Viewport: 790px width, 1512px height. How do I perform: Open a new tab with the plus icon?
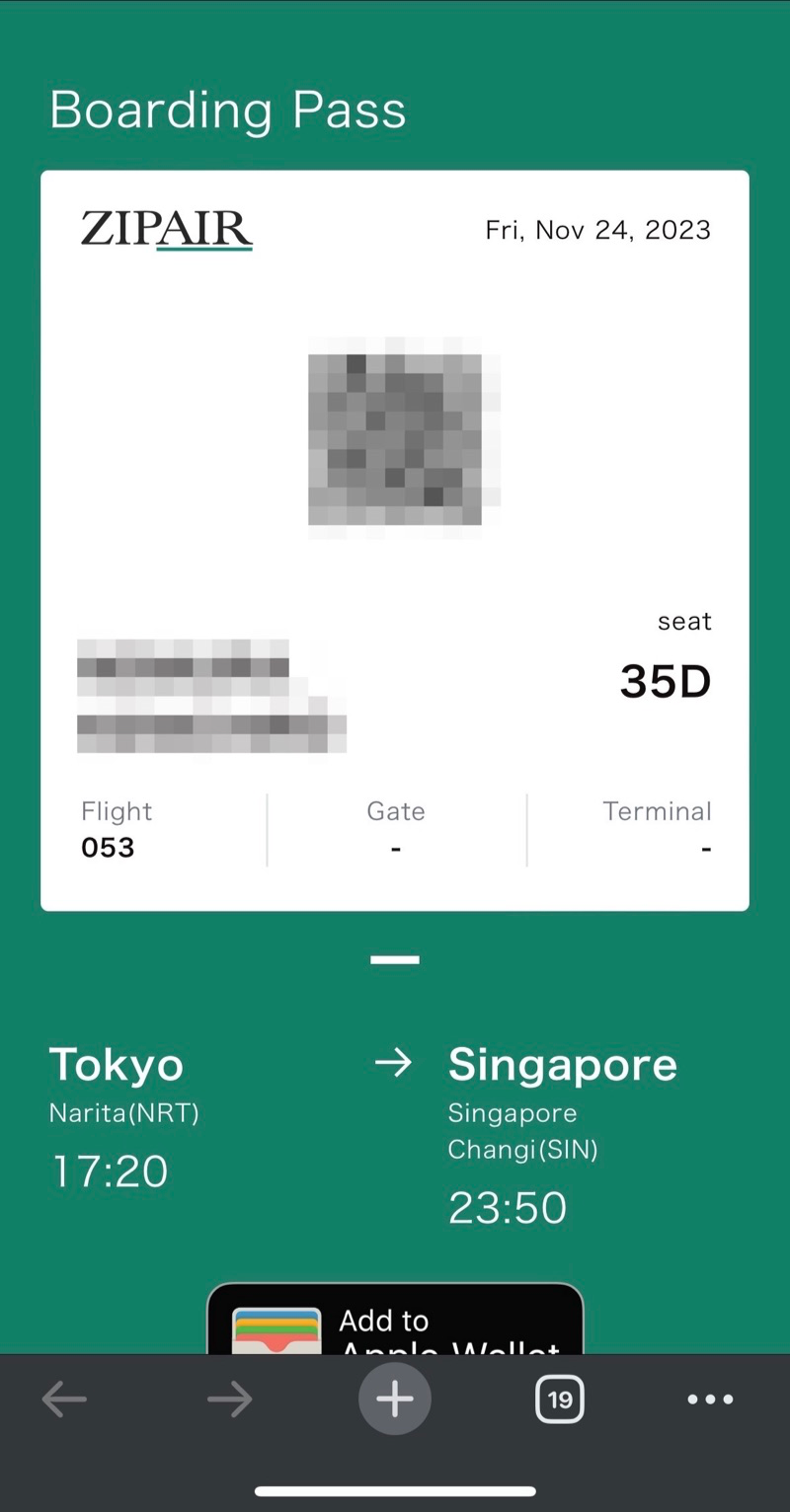point(395,1399)
